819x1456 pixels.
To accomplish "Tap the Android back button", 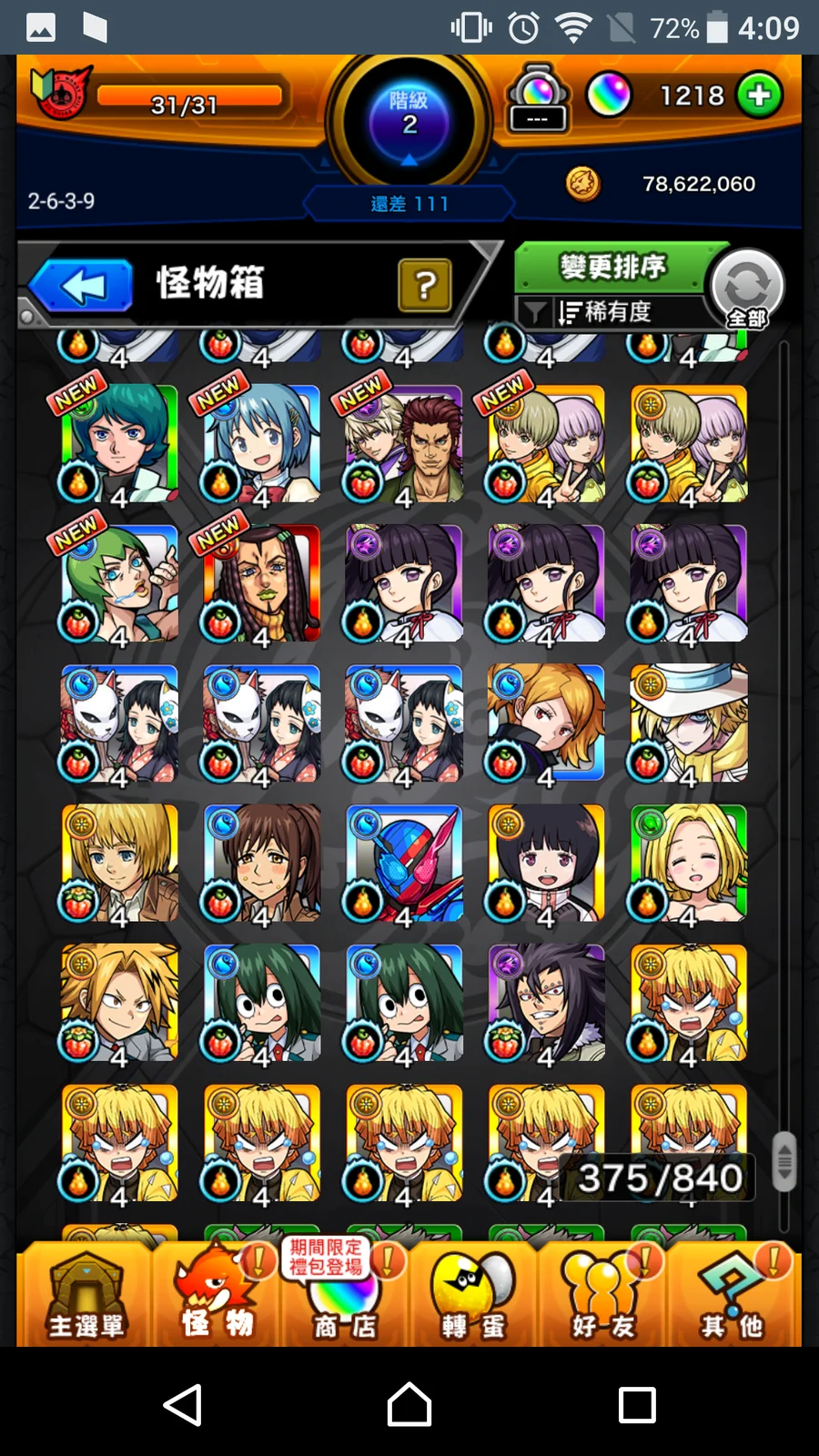I will pos(182,1405).
